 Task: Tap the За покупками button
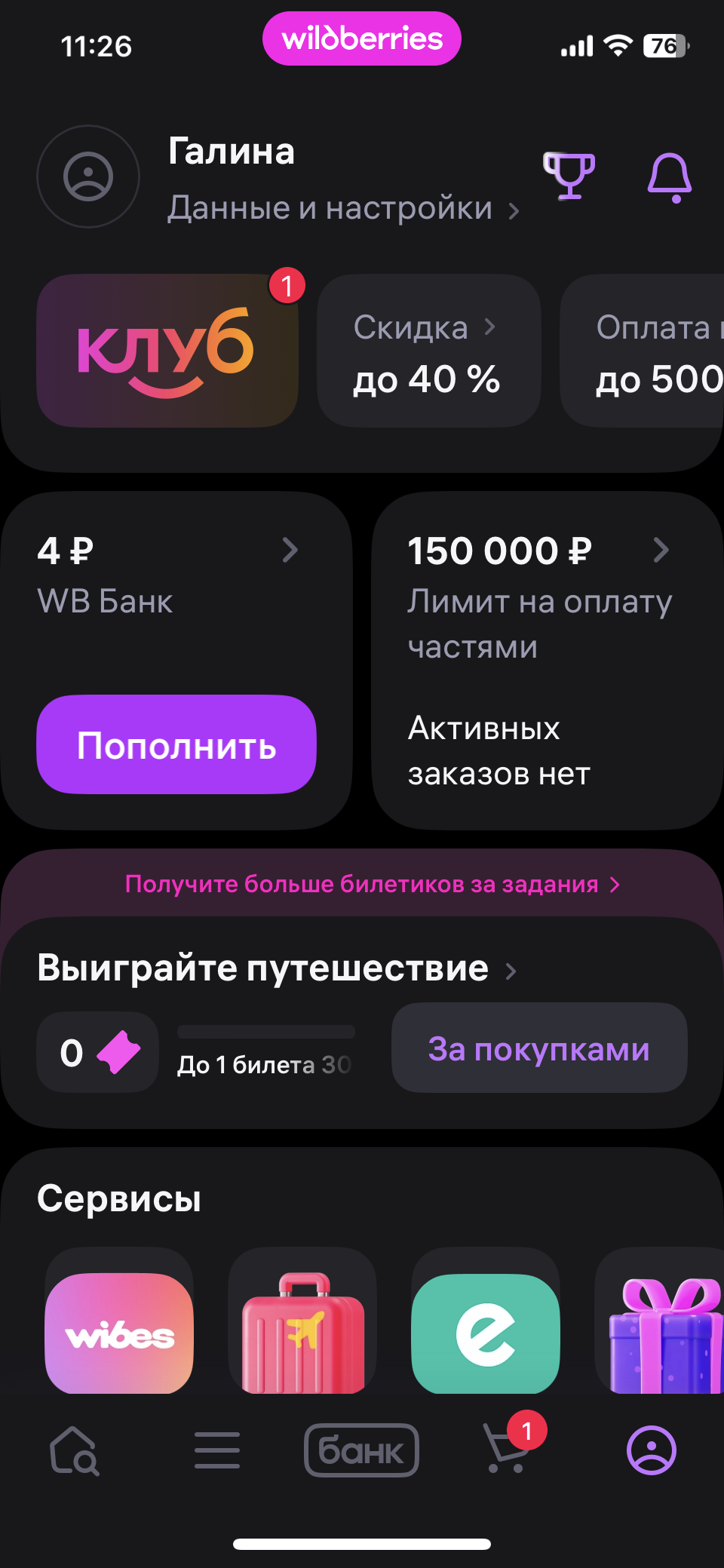(x=539, y=1048)
